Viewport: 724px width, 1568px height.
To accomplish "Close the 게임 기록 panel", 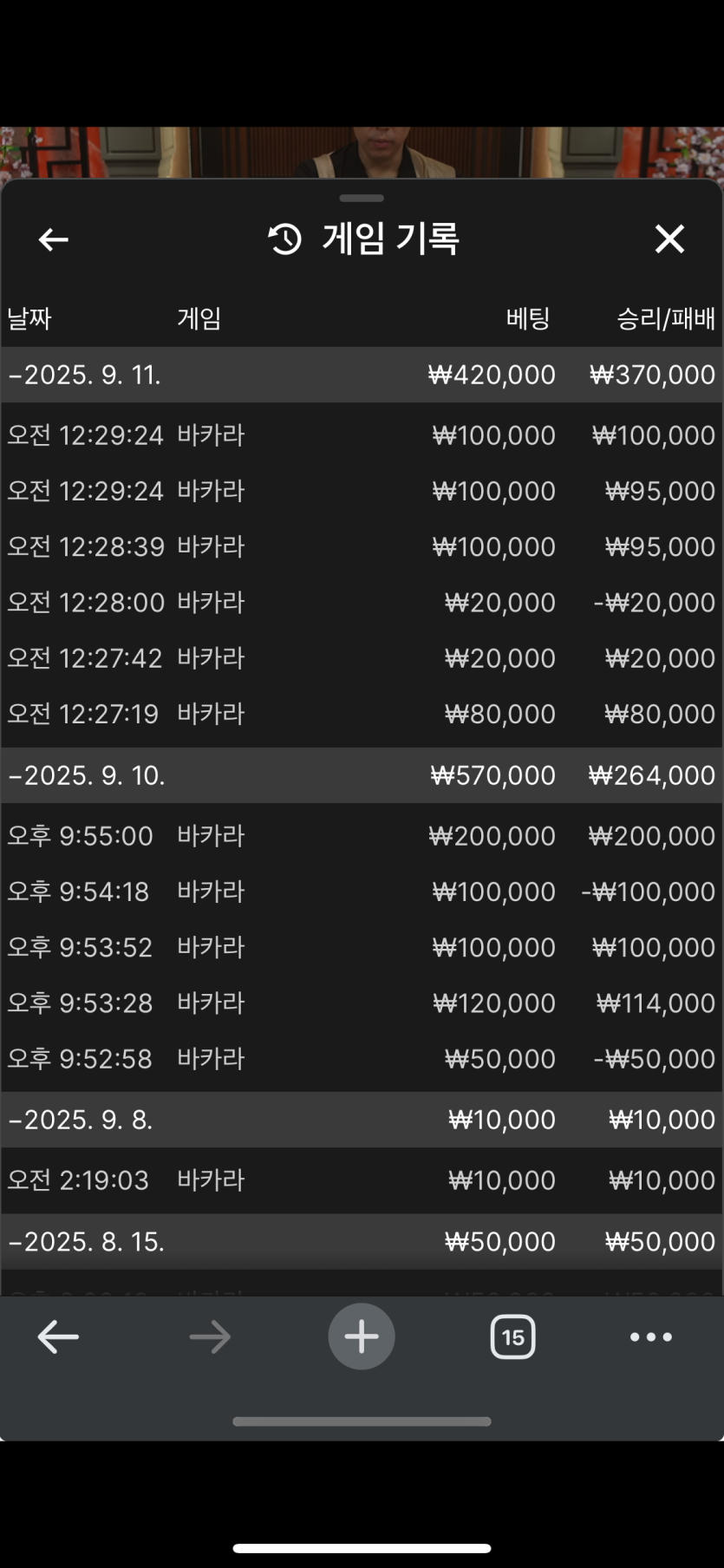I will pos(669,239).
